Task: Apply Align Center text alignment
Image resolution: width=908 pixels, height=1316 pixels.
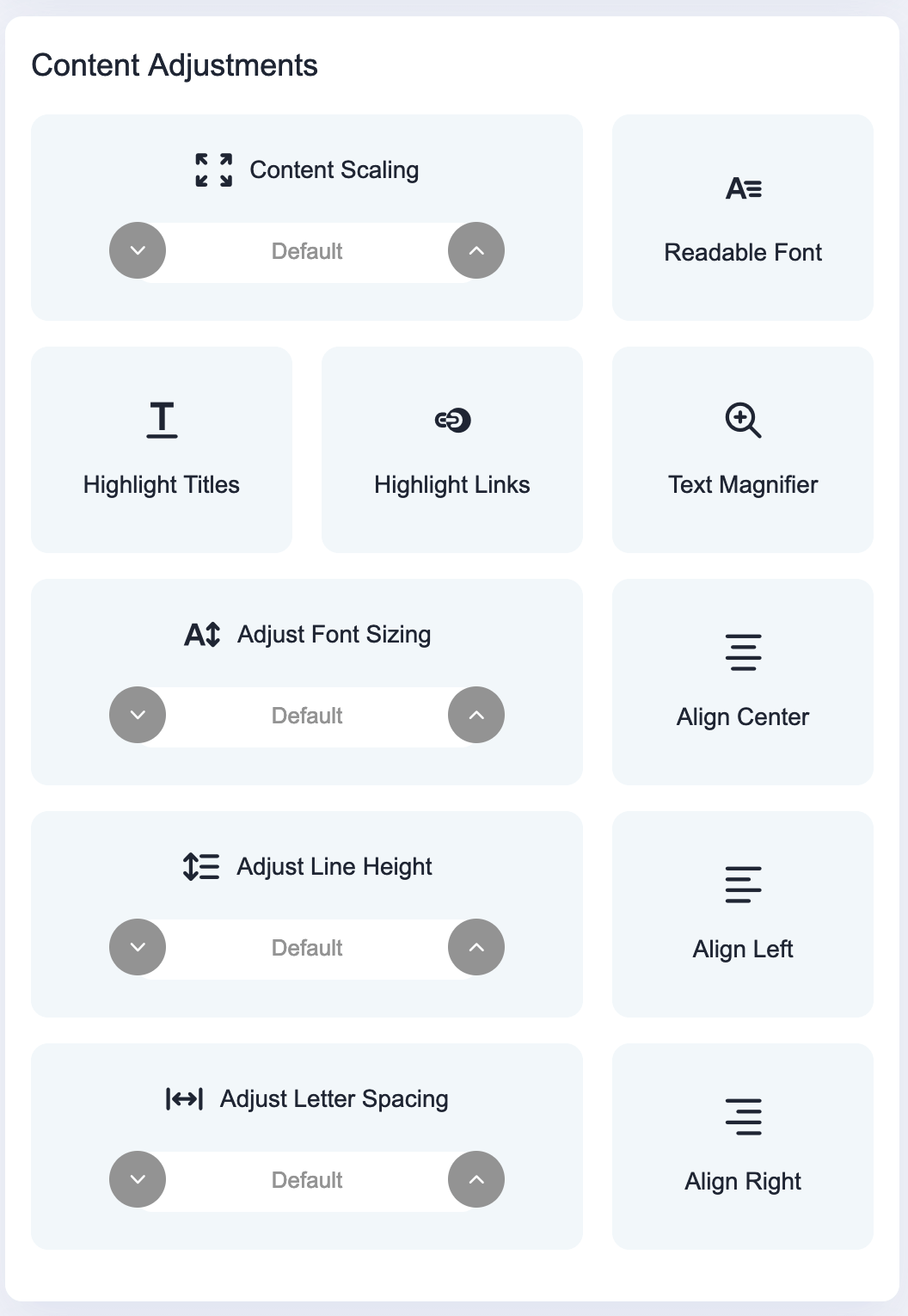Action: pyautogui.click(x=743, y=682)
